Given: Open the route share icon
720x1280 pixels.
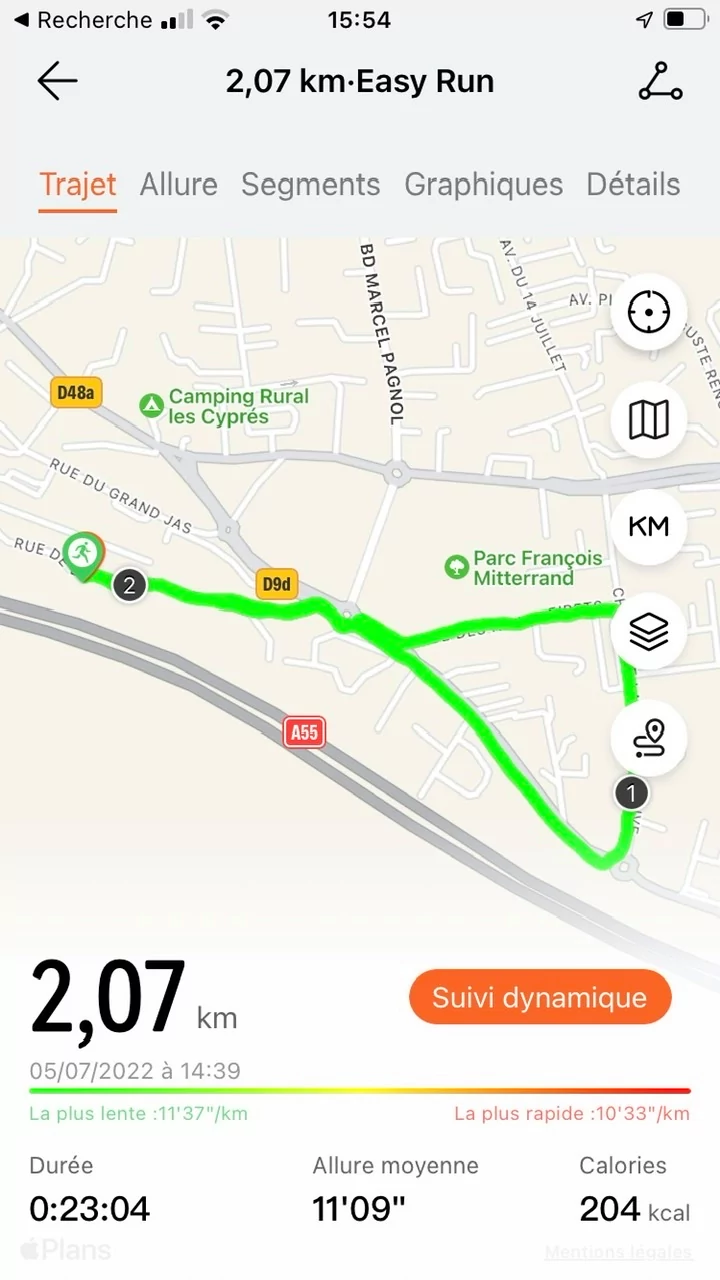Looking at the screenshot, I should pos(660,82).
